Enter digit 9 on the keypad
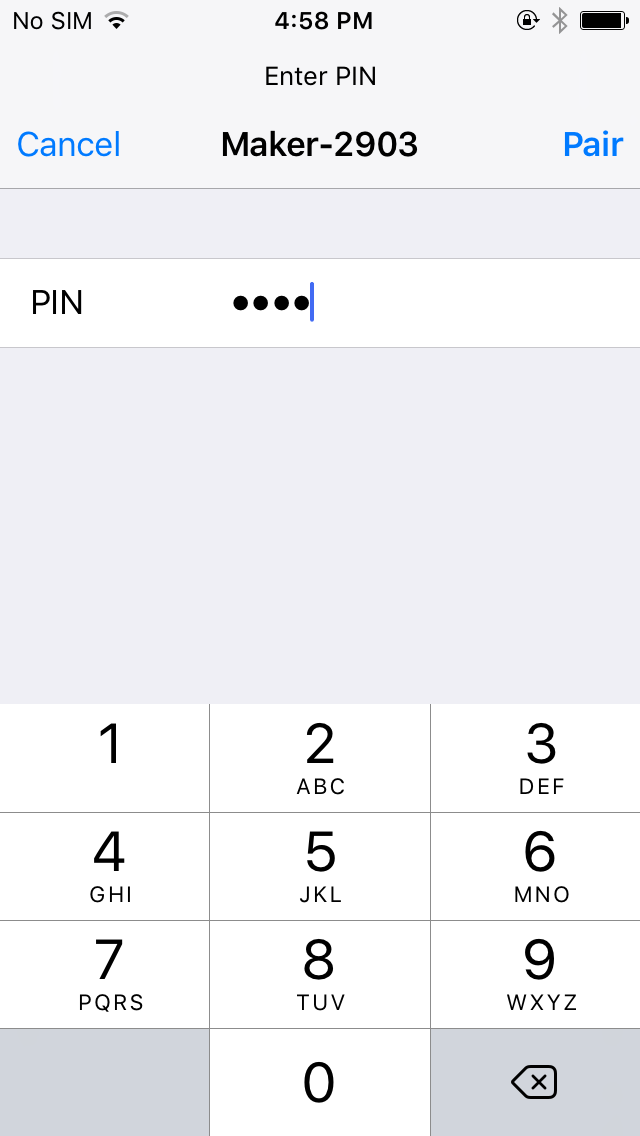This screenshot has width=640, height=1136. tap(536, 974)
